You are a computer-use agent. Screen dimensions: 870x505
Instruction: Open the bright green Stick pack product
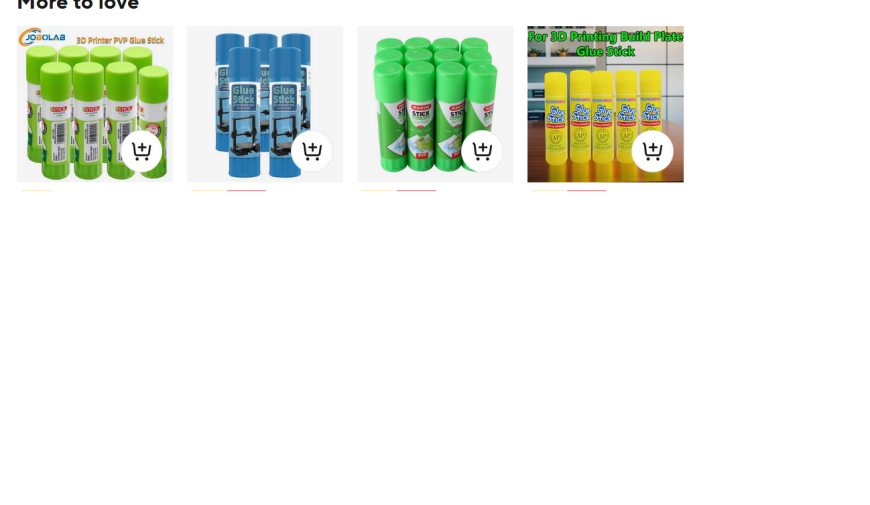(x=420, y=90)
